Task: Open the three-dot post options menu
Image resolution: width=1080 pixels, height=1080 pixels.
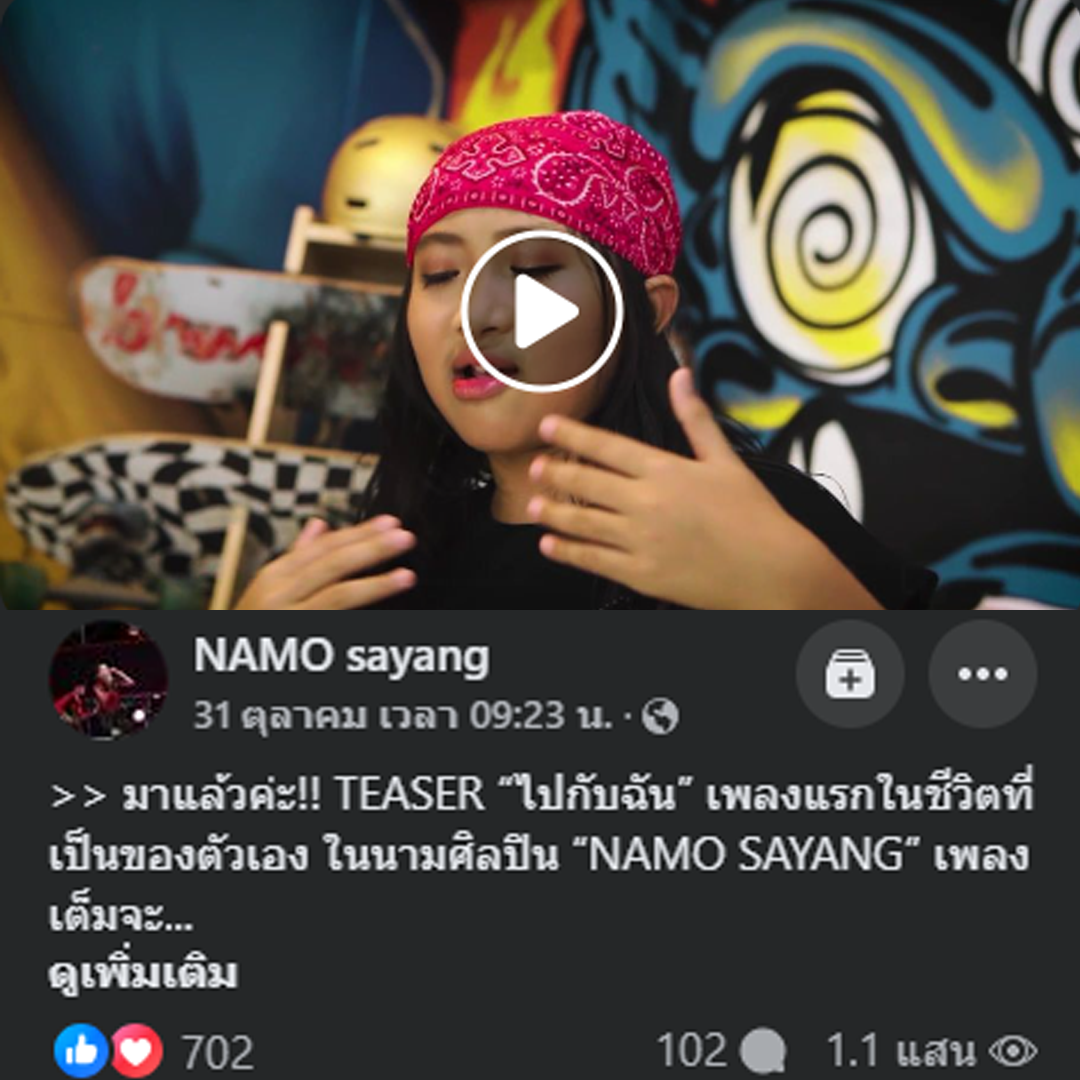Action: tap(982, 674)
